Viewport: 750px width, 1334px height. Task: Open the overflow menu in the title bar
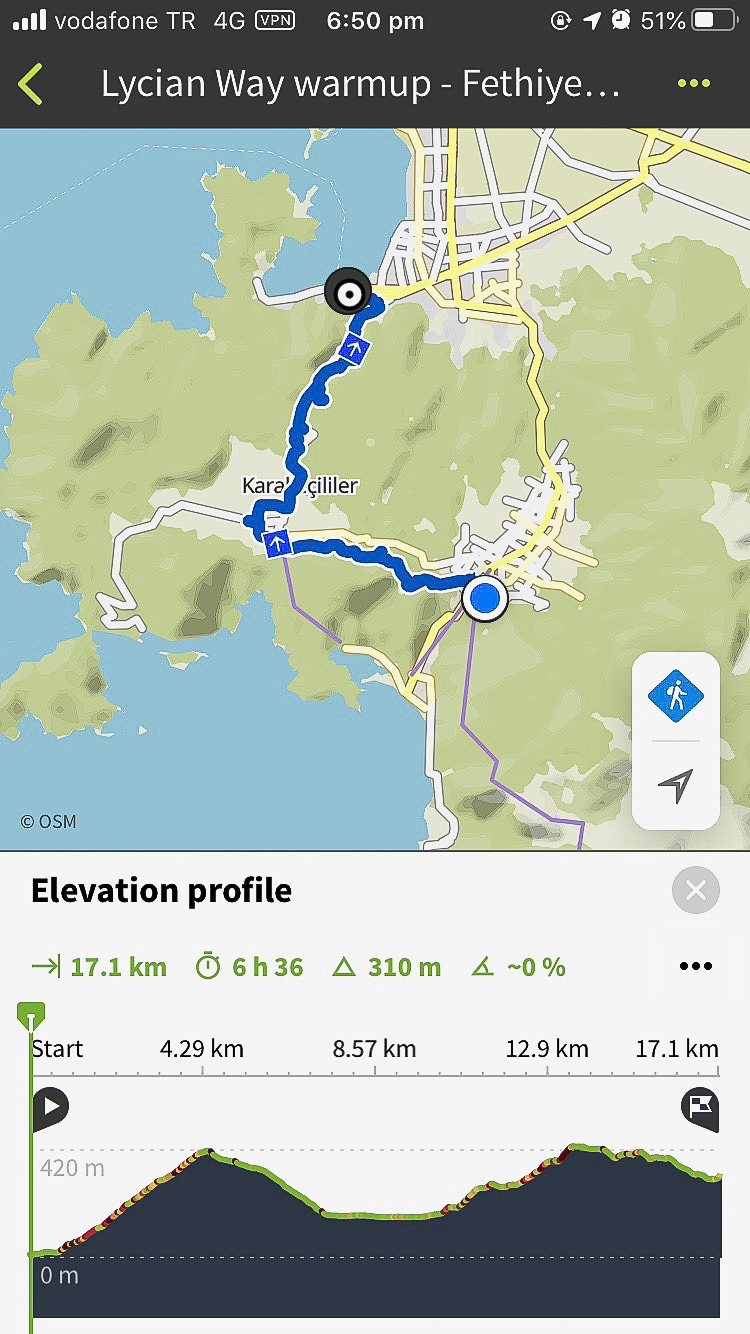(694, 84)
